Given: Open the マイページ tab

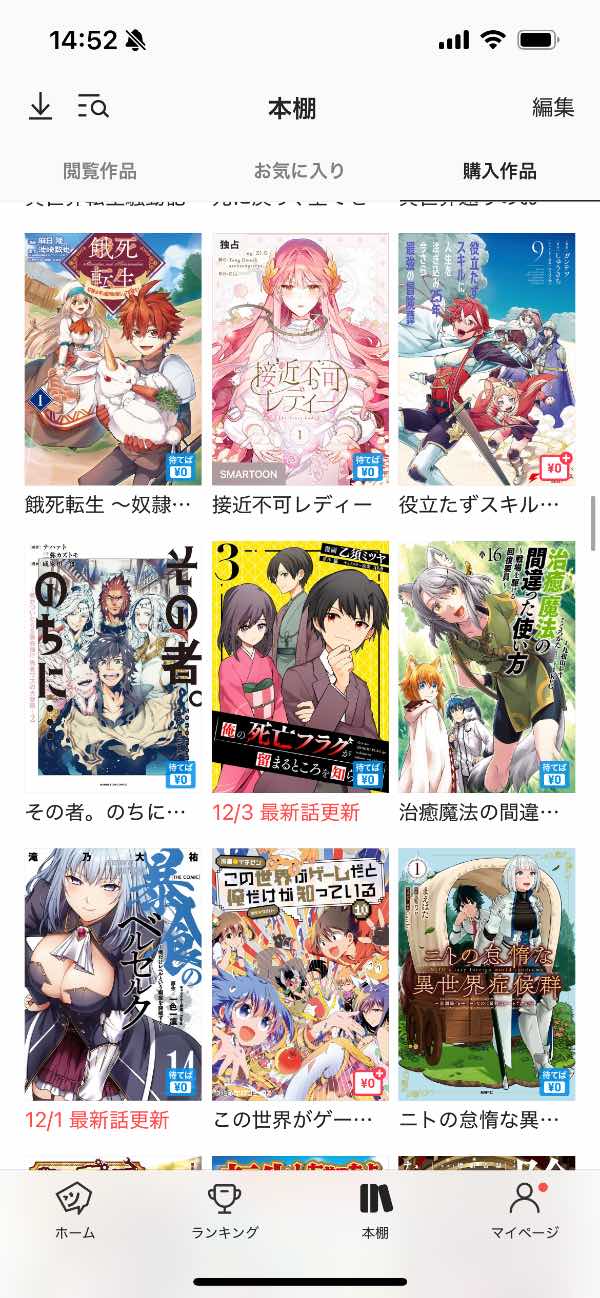Looking at the screenshot, I should (x=525, y=1211).
